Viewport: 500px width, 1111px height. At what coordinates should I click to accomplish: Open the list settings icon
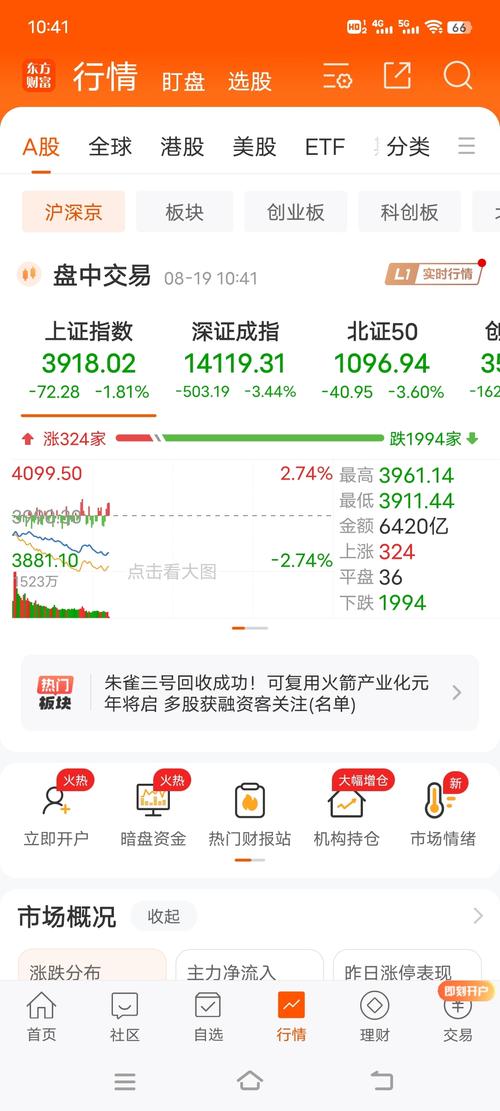337,76
